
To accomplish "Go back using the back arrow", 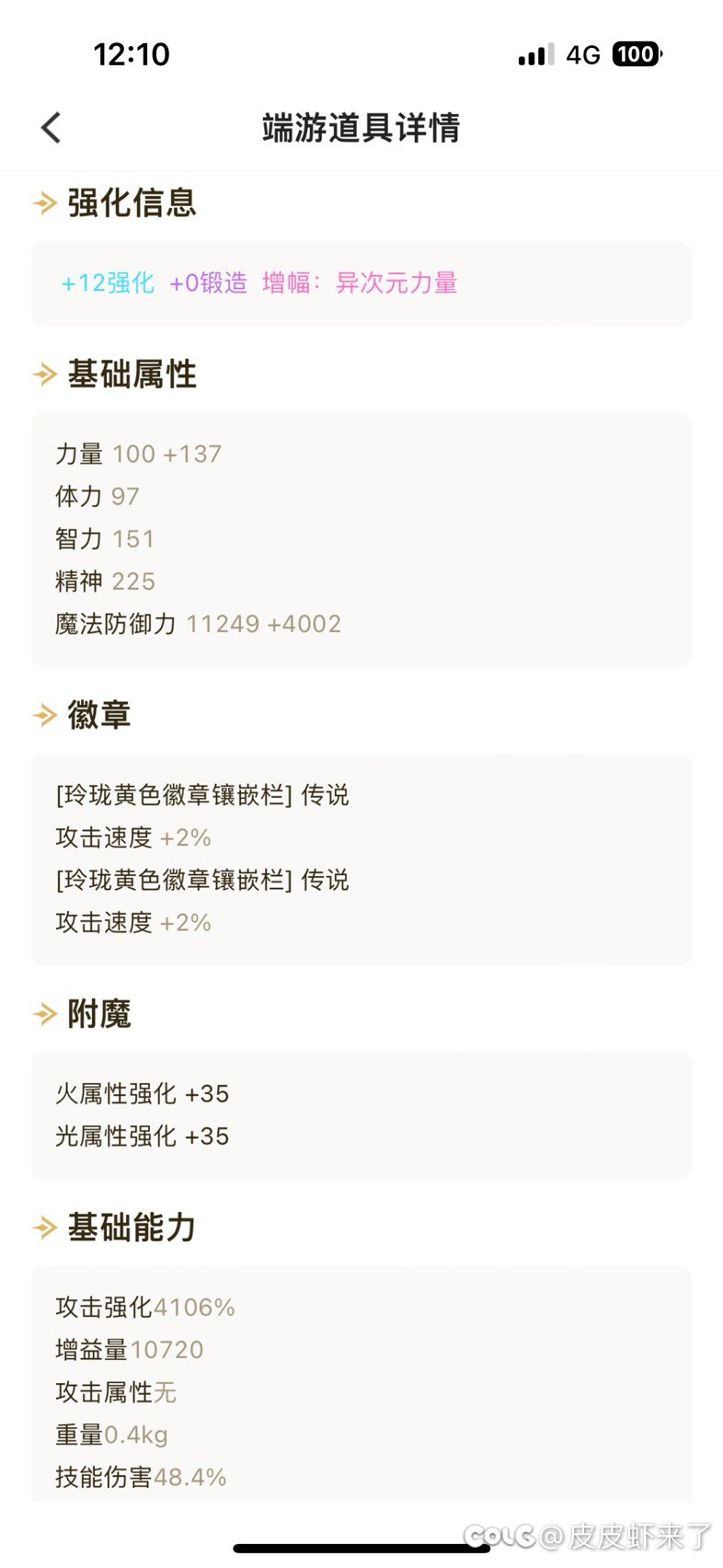I will pyautogui.click(x=51, y=127).
